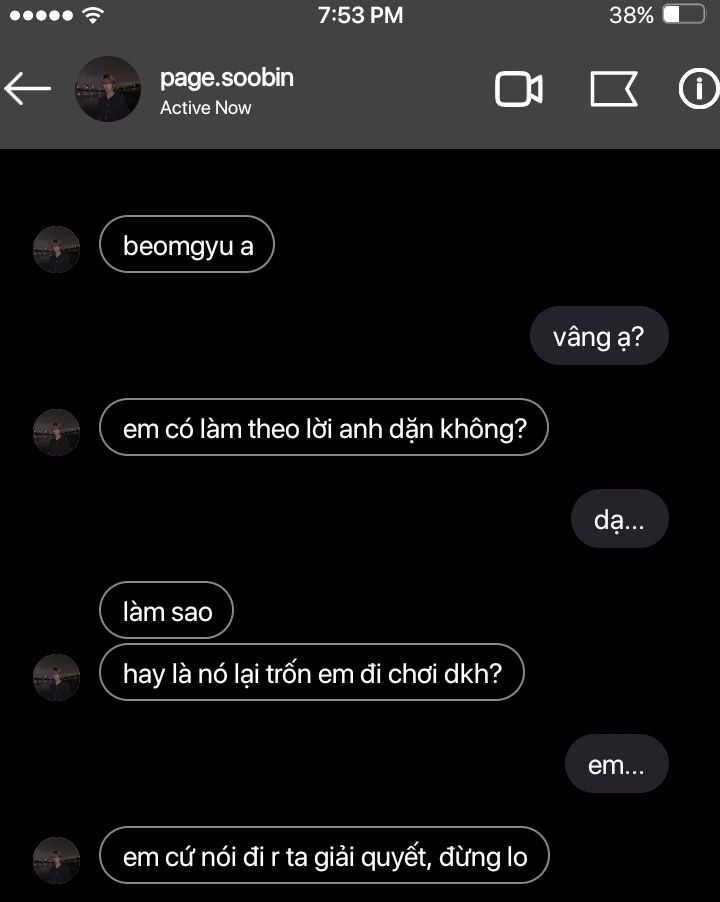Open conversation info details

(699, 90)
